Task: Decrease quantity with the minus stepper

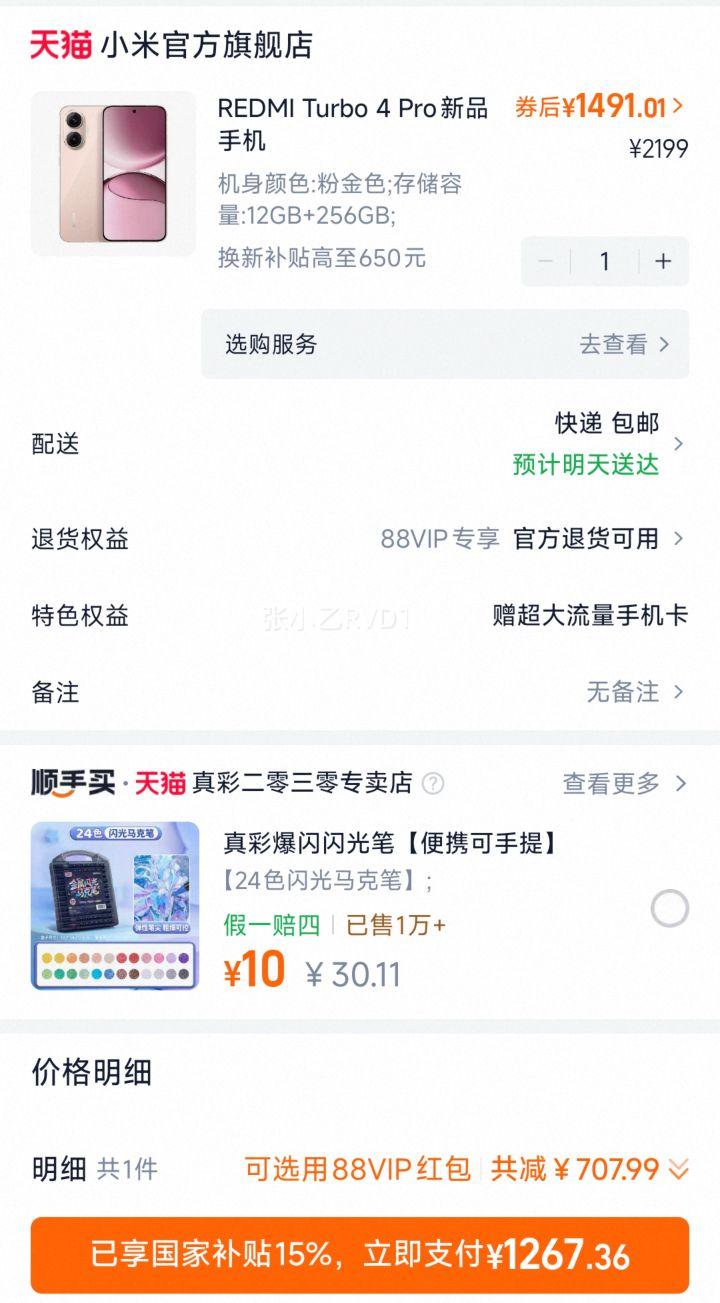Action: (546, 261)
